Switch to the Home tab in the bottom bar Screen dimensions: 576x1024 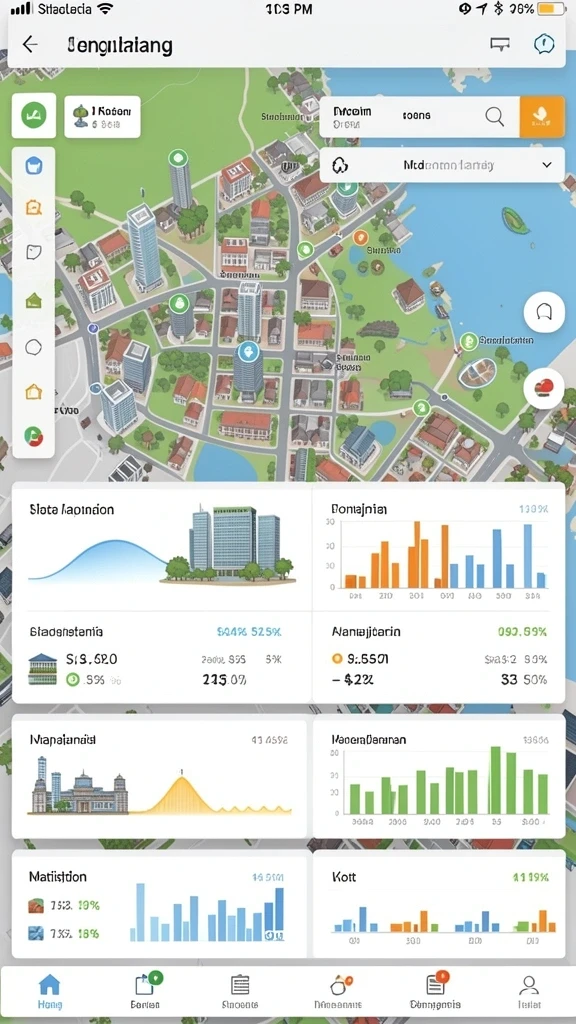tap(50, 991)
